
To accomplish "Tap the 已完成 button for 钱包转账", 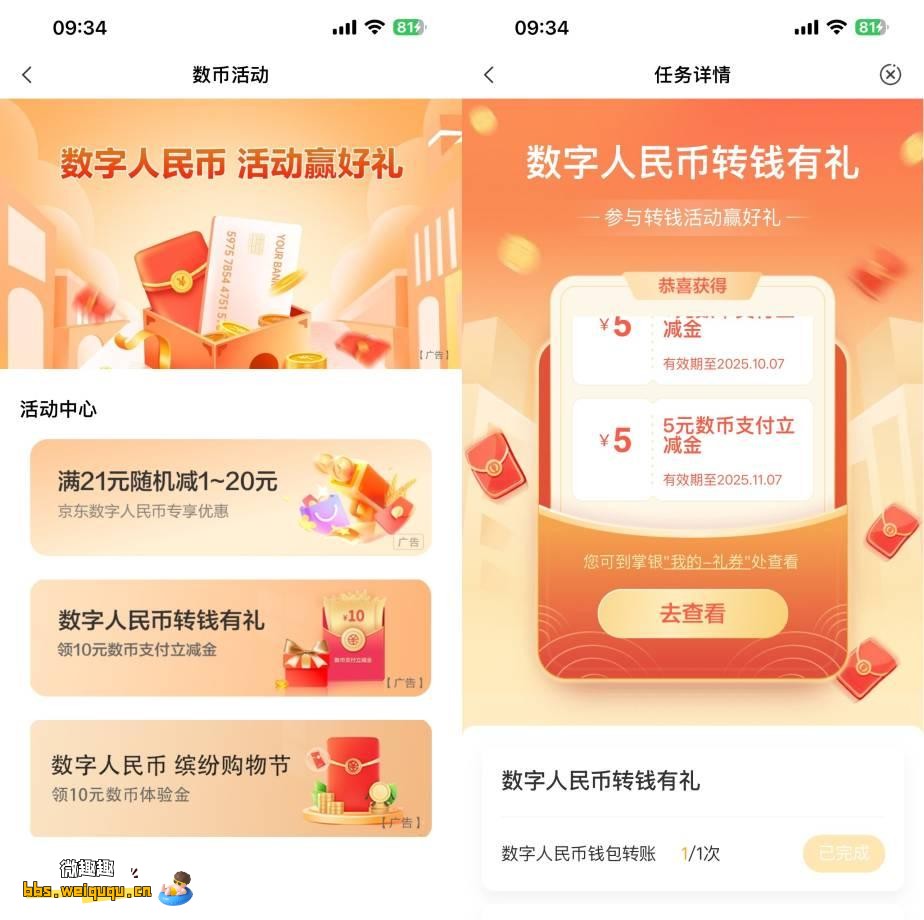I will tap(843, 853).
